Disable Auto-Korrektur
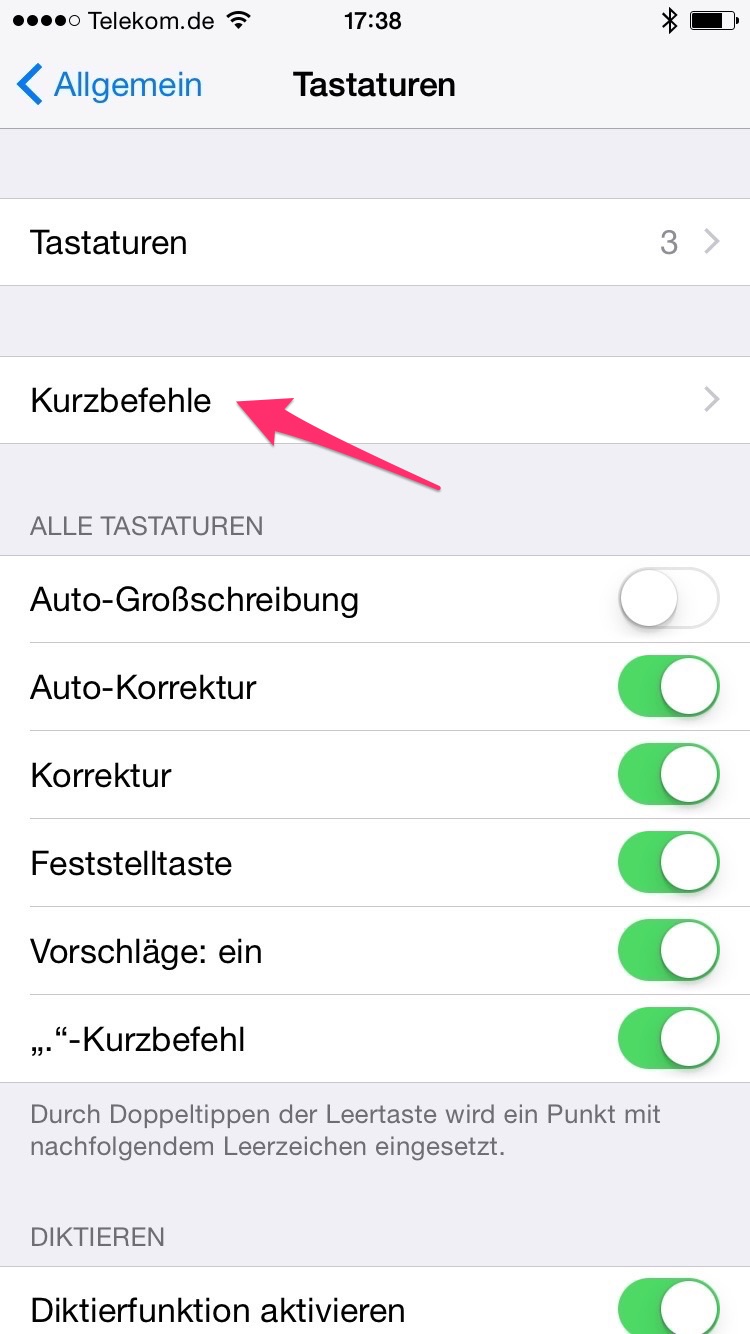The height and width of the screenshot is (1334, 750). pyautogui.click(x=667, y=686)
